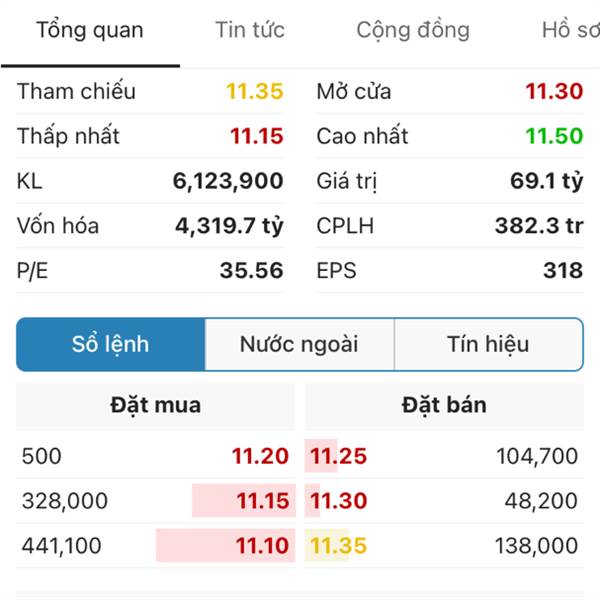The image size is (600, 600).
Task: Open the Tin tức tab
Action: [x=250, y=30]
